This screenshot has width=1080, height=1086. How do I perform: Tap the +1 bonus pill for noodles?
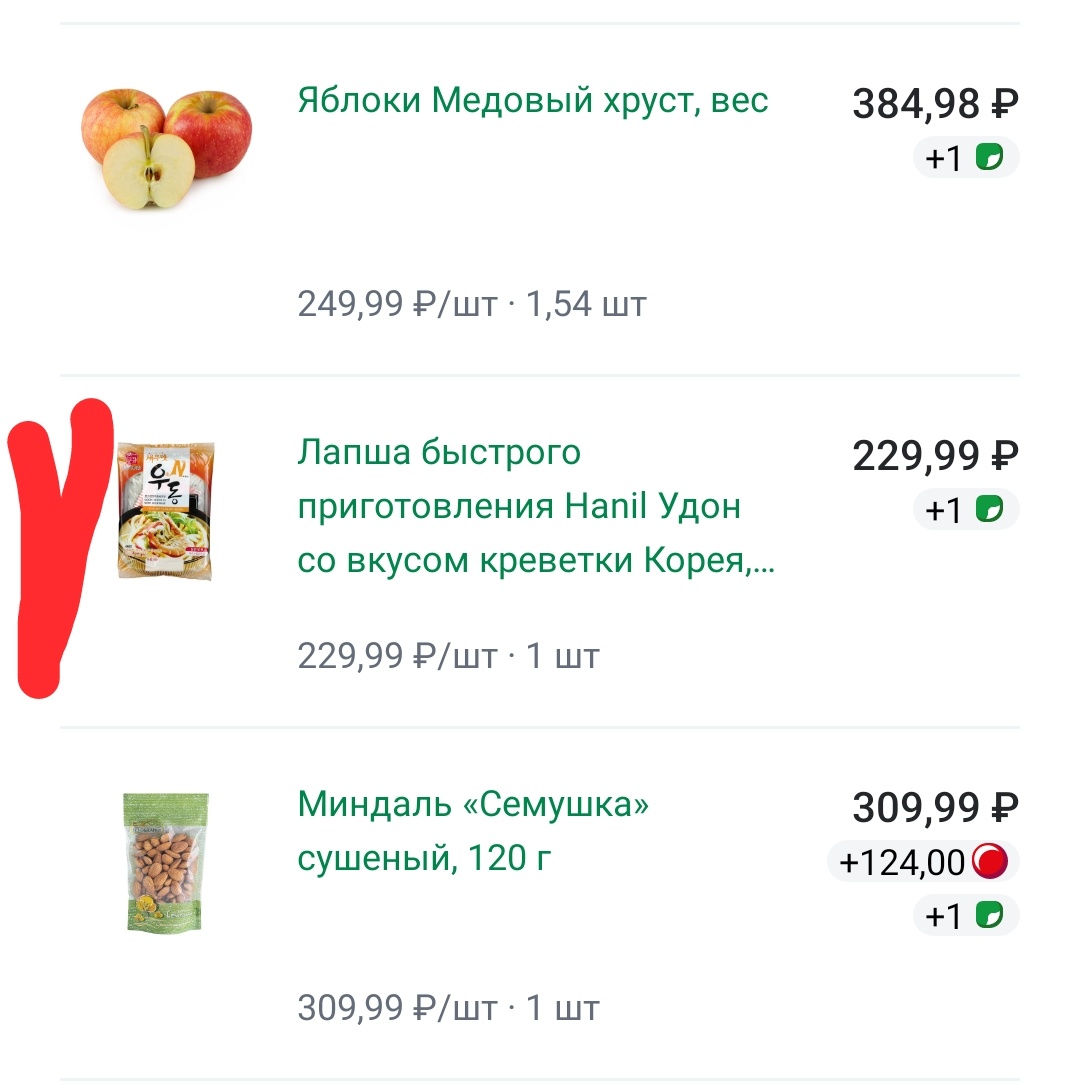coord(965,510)
